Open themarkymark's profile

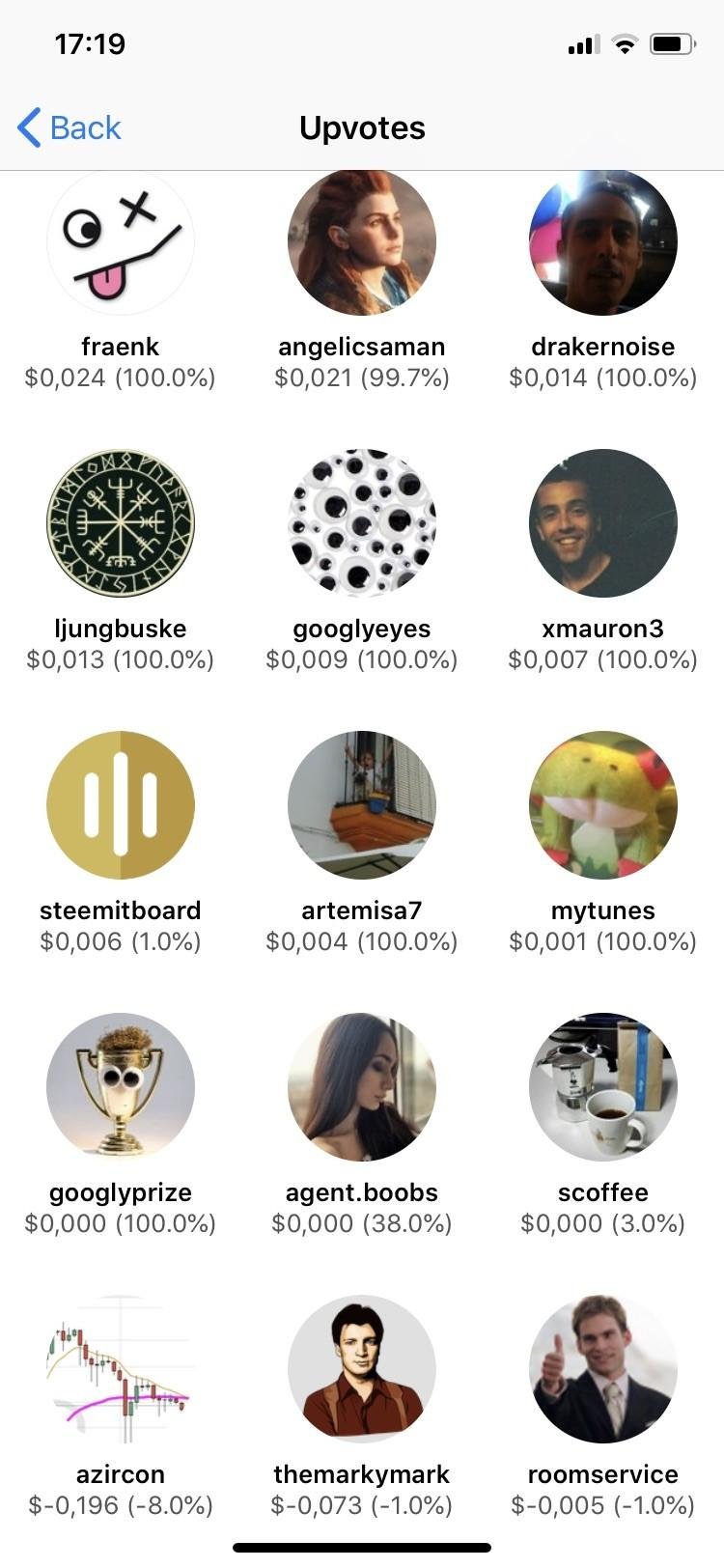pos(362,1369)
